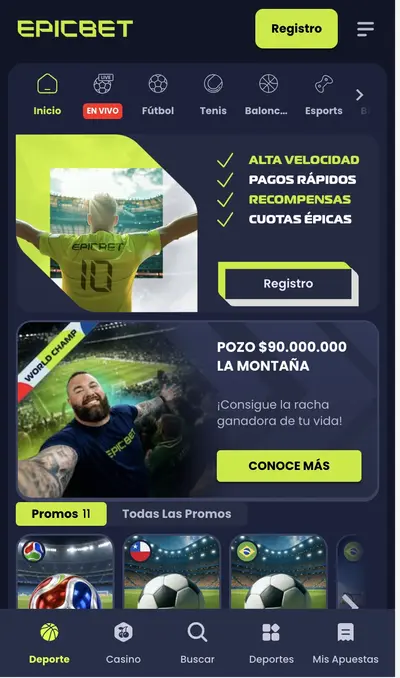Open Mis Apuestas tab
The image size is (400, 678).
pos(346,643)
